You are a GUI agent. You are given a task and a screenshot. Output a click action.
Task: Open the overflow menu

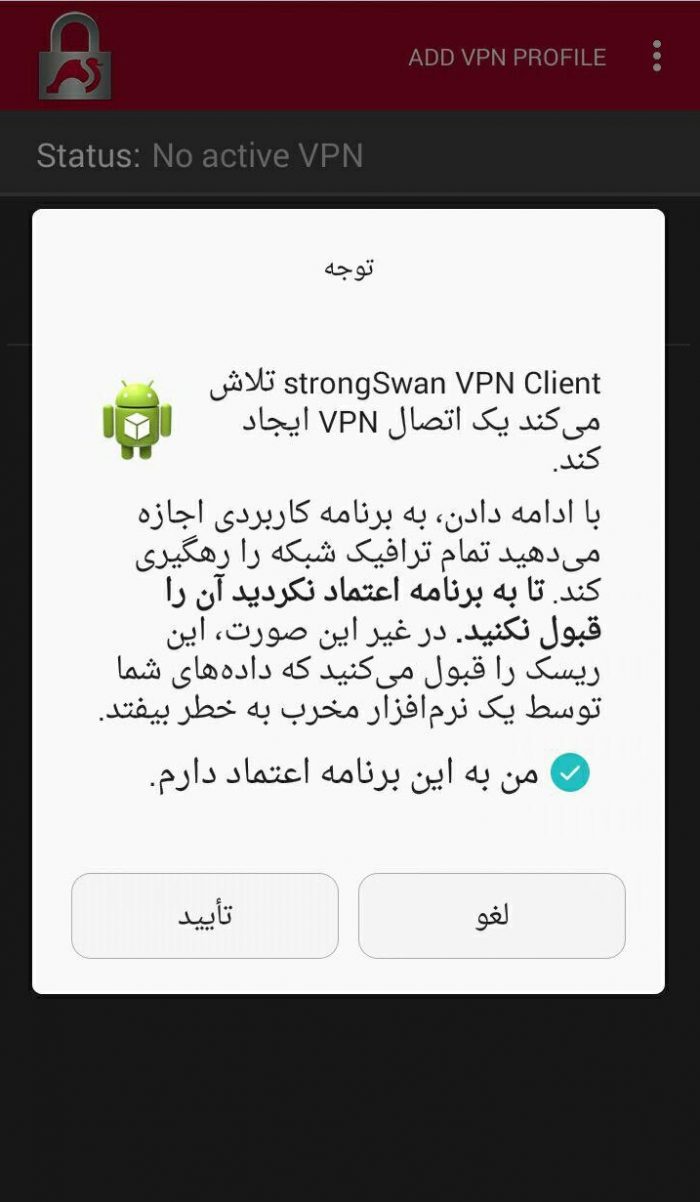click(656, 57)
